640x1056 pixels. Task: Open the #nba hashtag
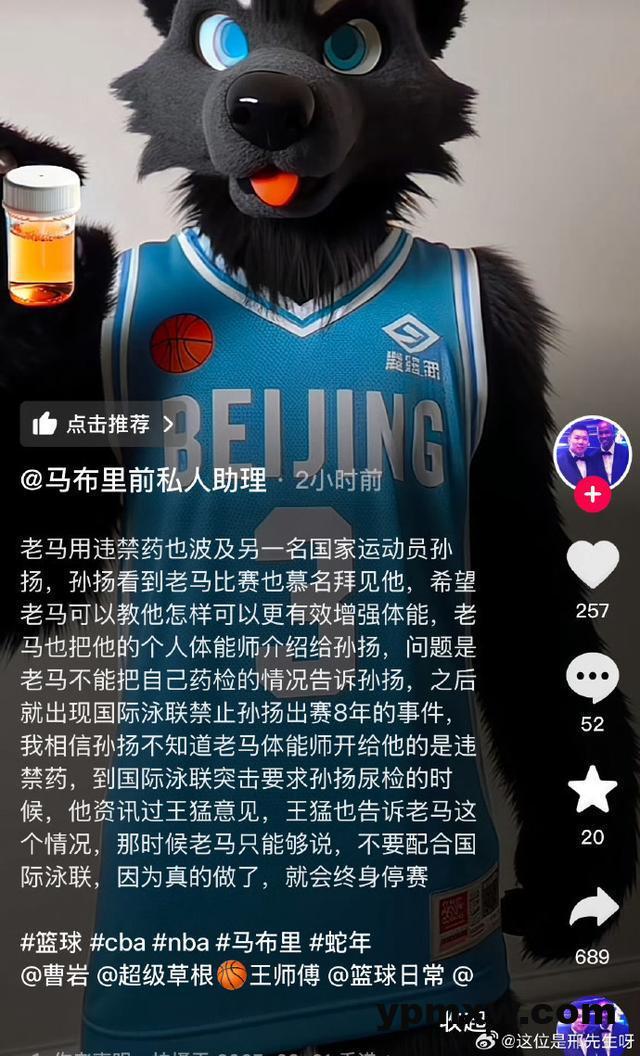181,942
